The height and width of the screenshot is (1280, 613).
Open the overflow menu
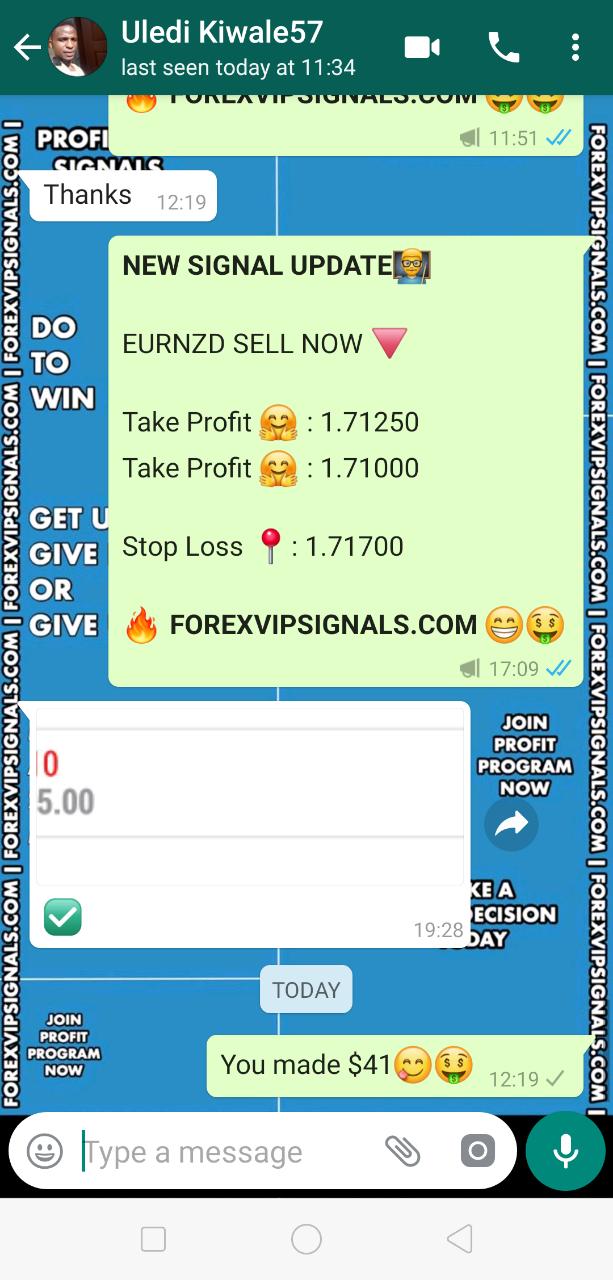tap(575, 47)
